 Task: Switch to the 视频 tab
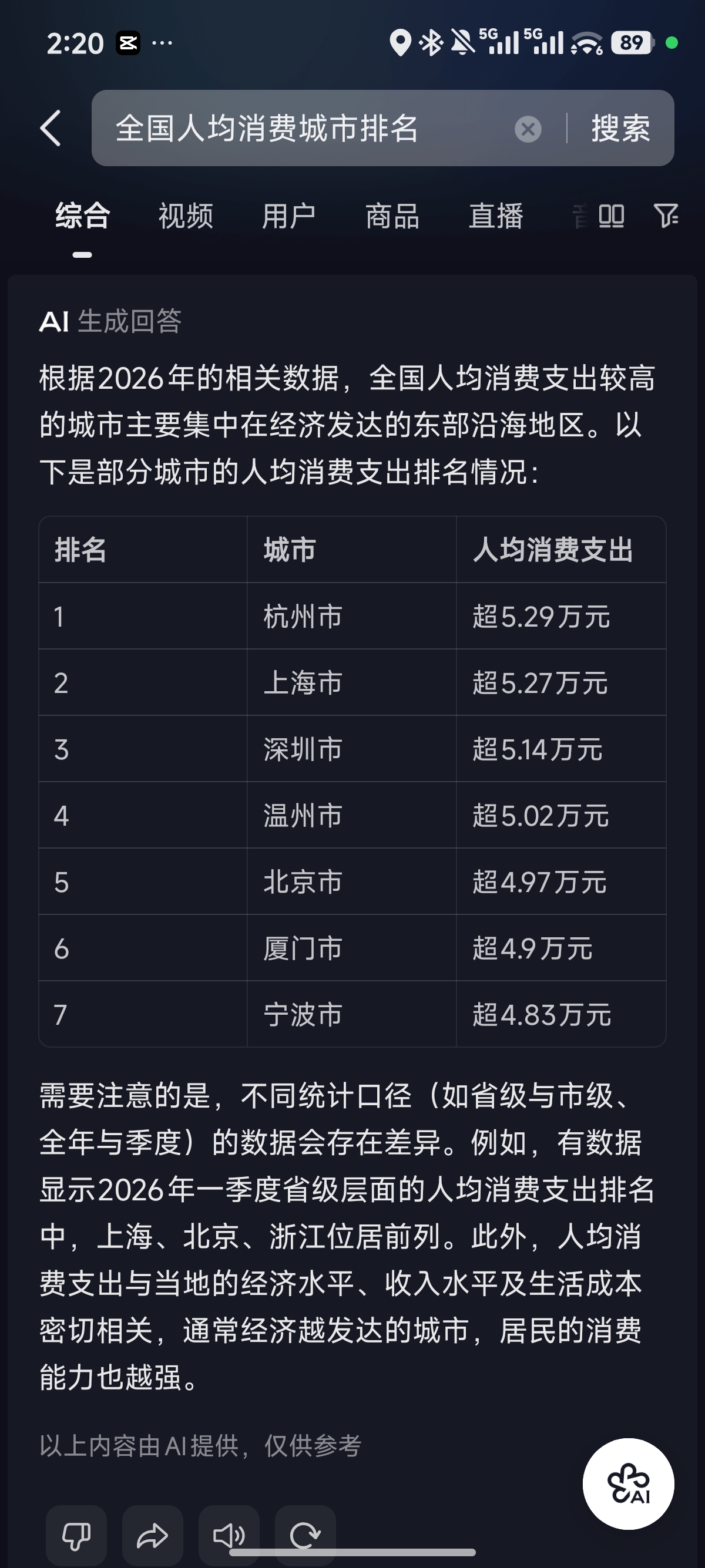(x=186, y=216)
